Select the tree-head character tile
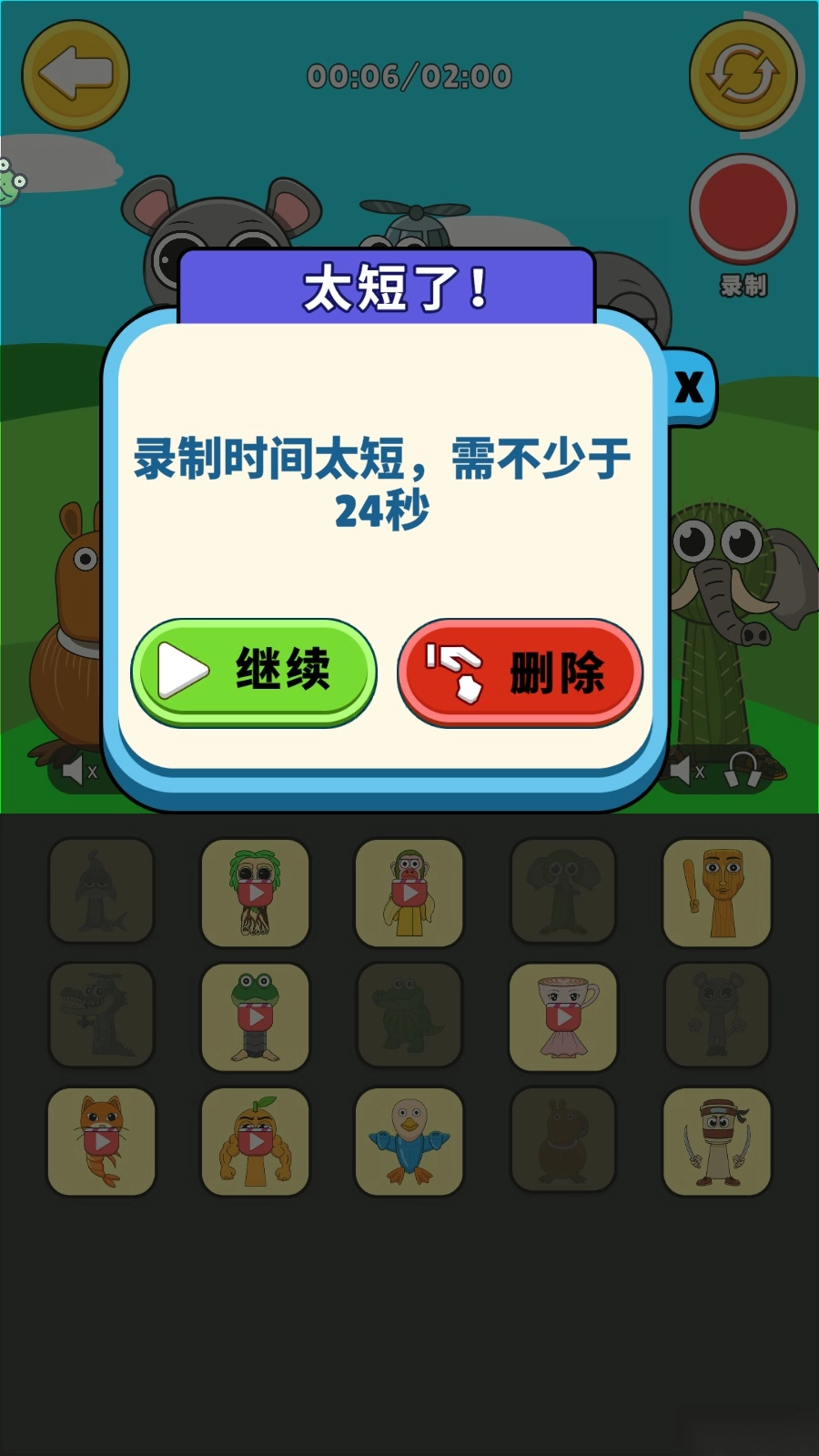 tap(255, 893)
